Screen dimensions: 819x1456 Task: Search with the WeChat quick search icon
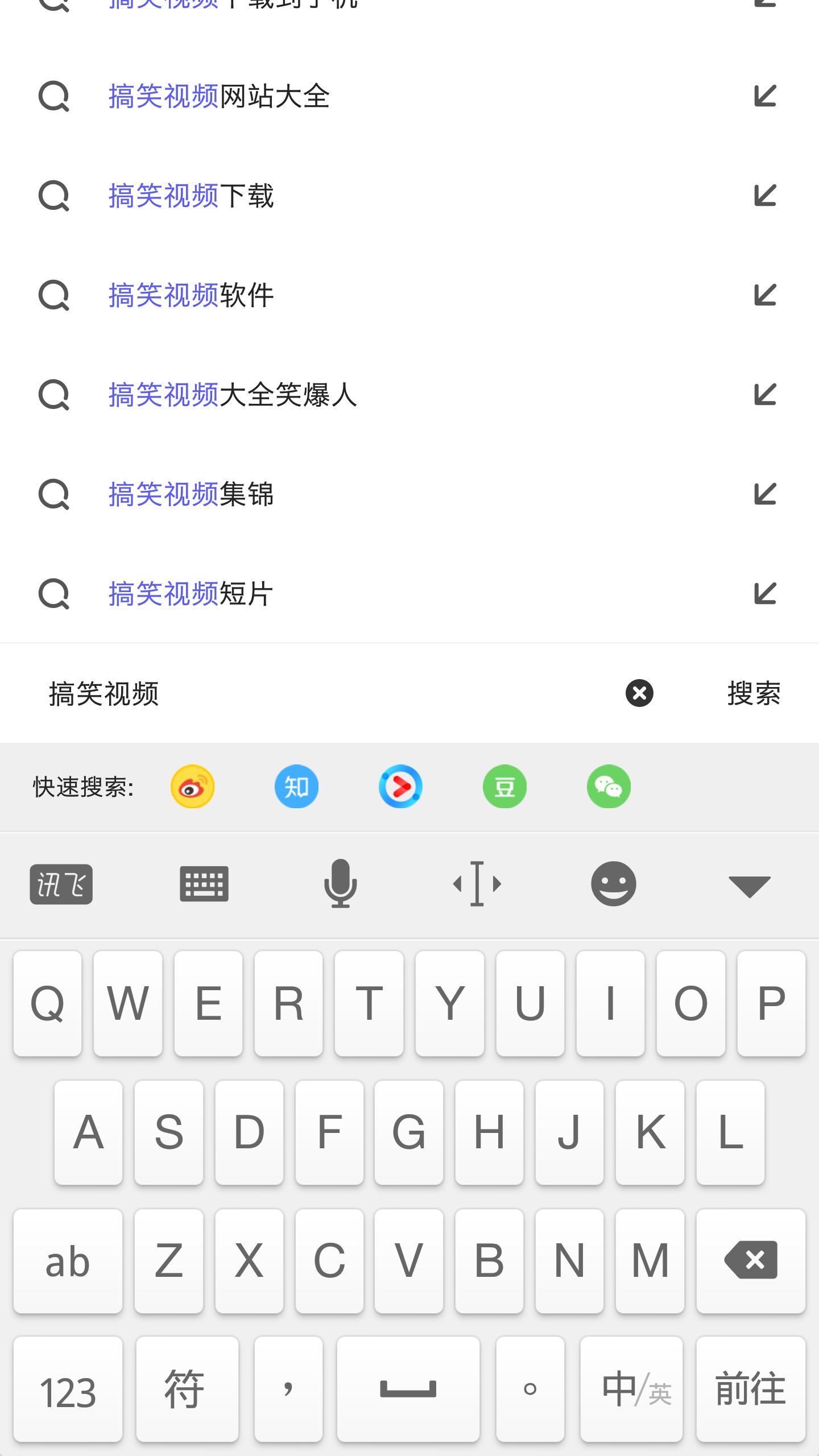tap(609, 787)
